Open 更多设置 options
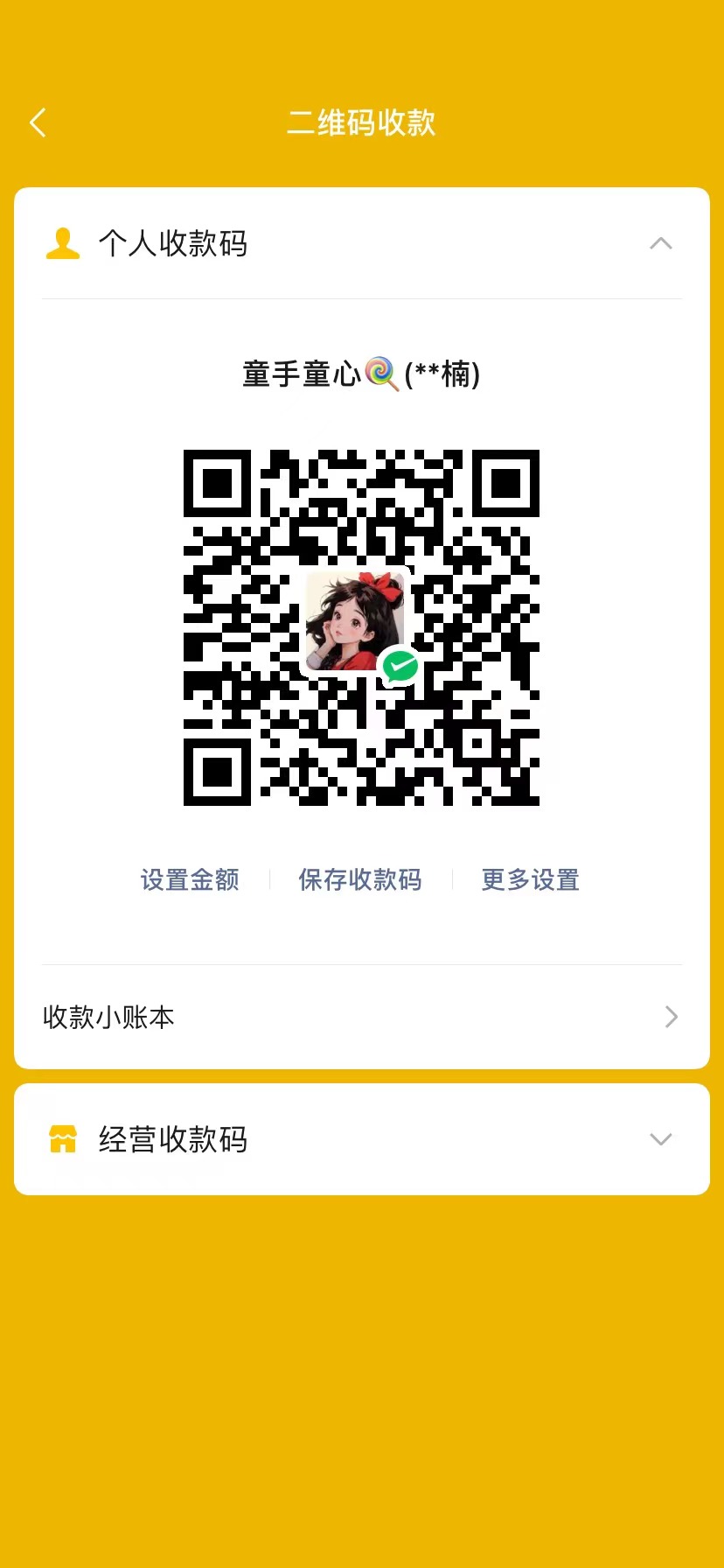 point(530,879)
